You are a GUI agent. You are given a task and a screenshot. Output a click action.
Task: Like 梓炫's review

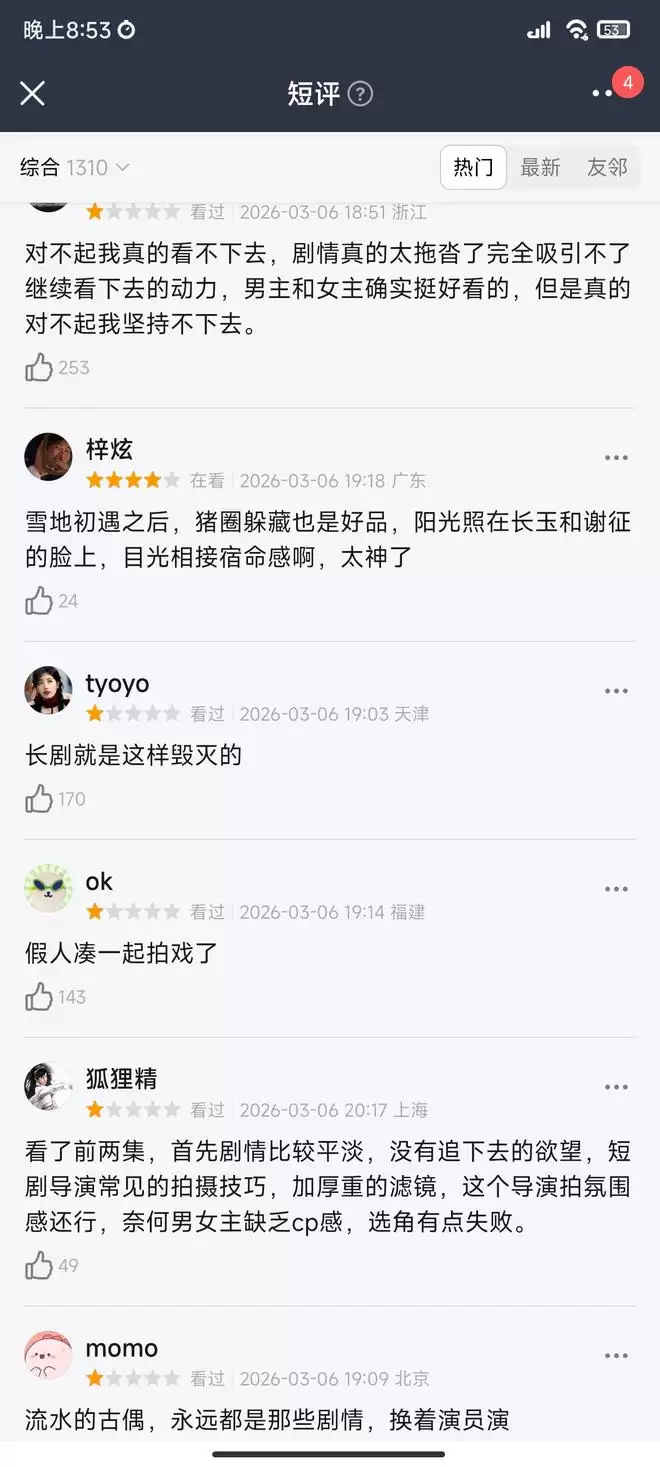pos(40,601)
